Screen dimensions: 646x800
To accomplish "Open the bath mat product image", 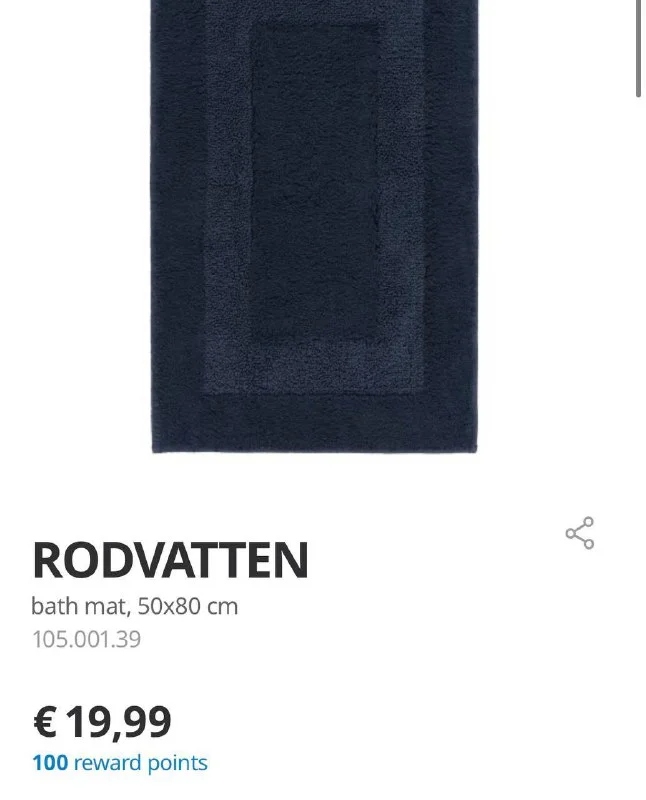I will coord(315,225).
